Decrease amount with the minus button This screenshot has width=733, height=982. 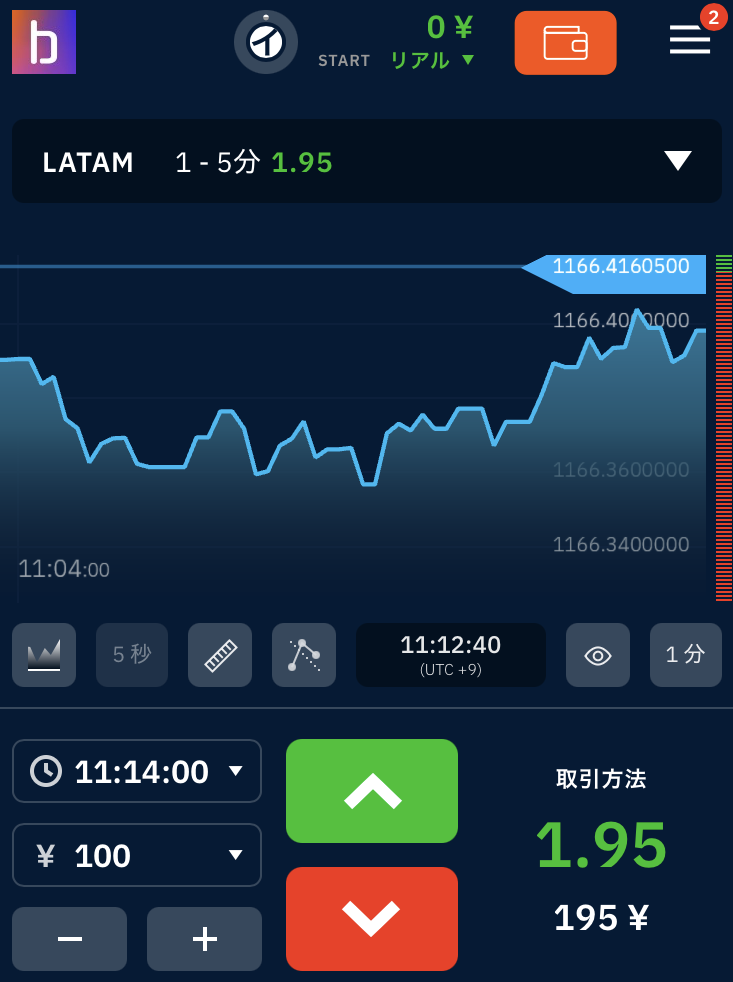point(70,938)
